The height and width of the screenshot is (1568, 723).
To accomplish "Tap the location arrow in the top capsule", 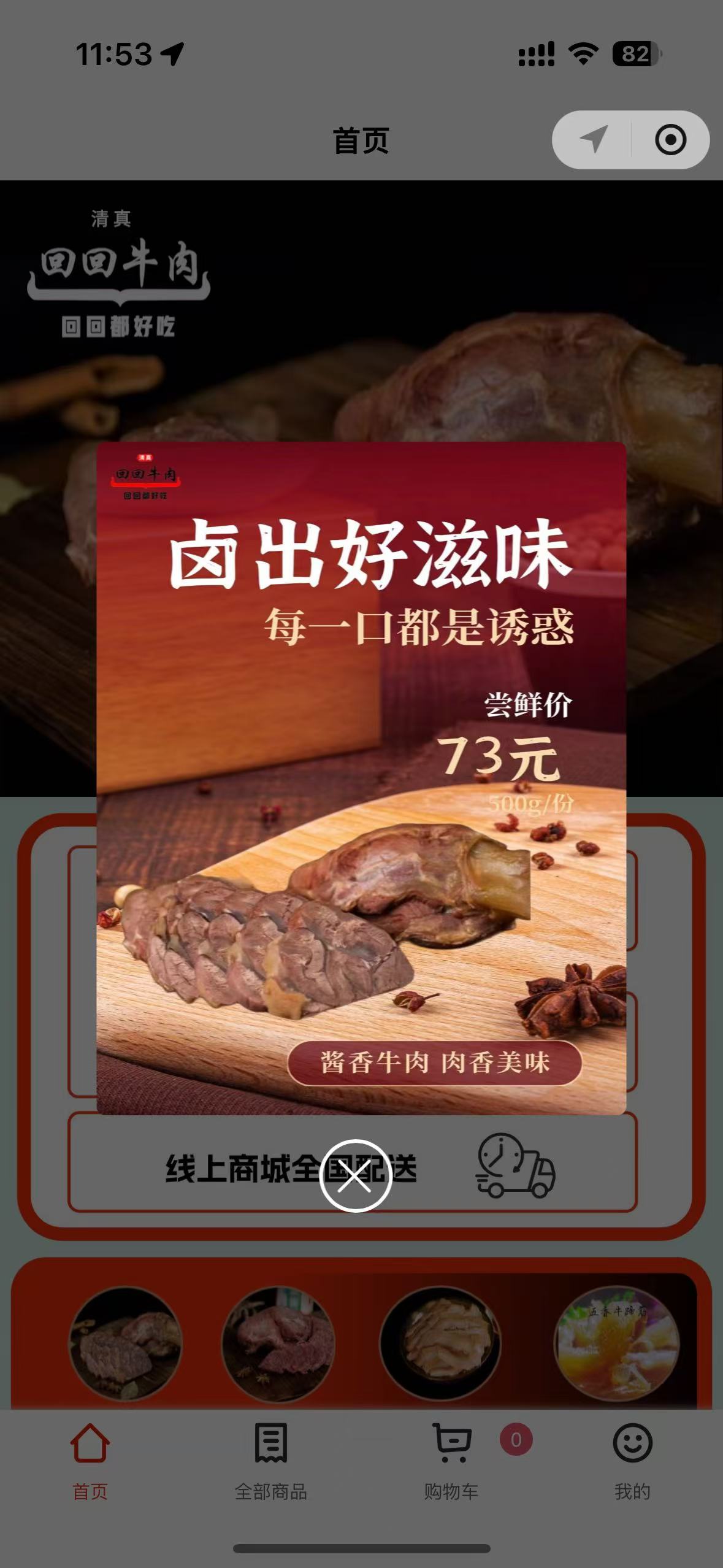I will 594,140.
